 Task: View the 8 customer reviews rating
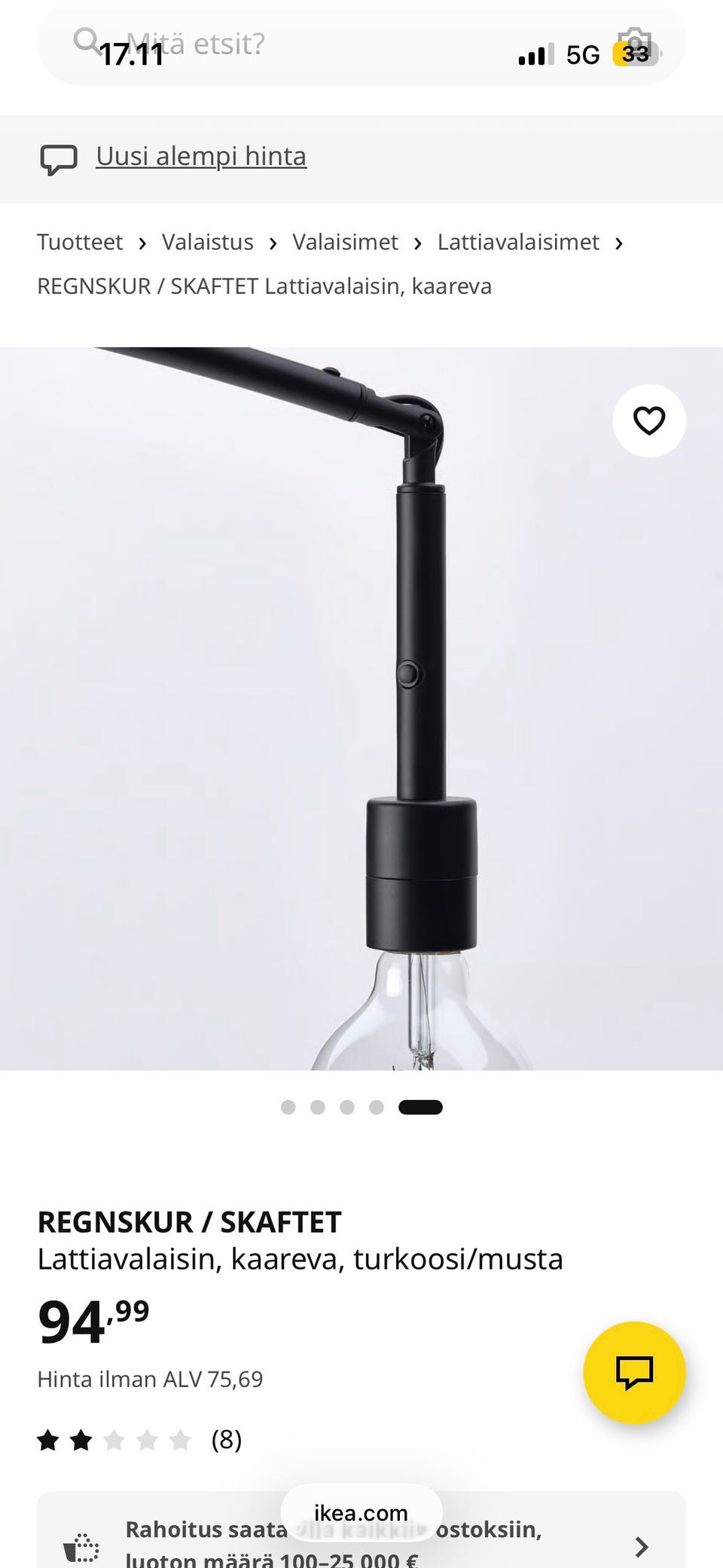point(139,1441)
